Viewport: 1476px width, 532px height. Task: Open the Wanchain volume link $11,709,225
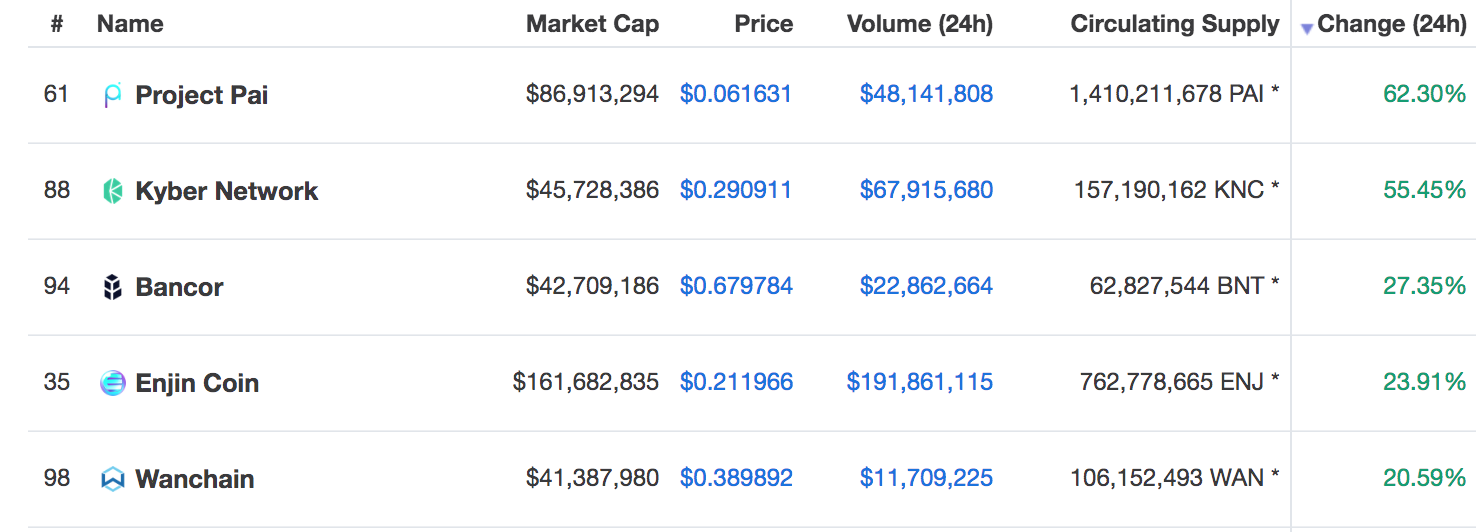pyautogui.click(x=926, y=479)
